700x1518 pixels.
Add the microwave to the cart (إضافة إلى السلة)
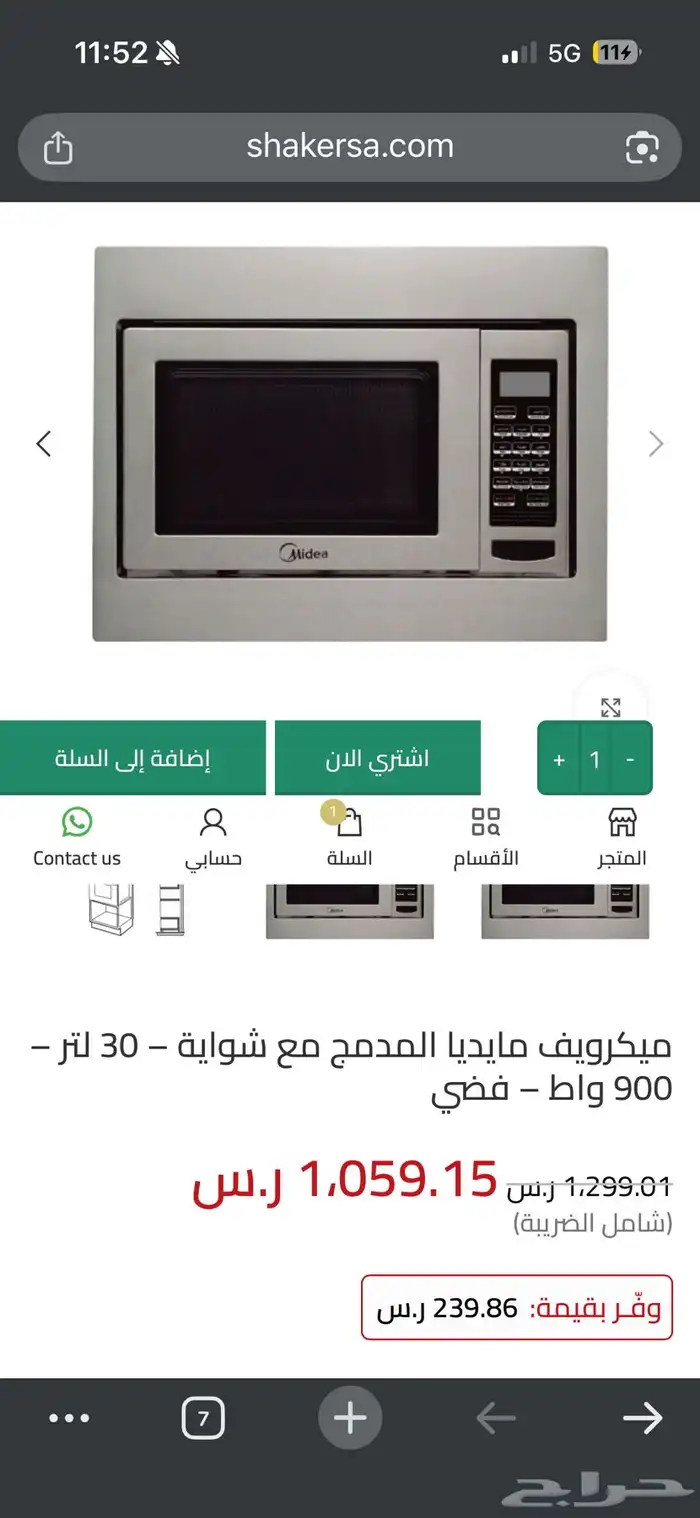(x=132, y=758)
